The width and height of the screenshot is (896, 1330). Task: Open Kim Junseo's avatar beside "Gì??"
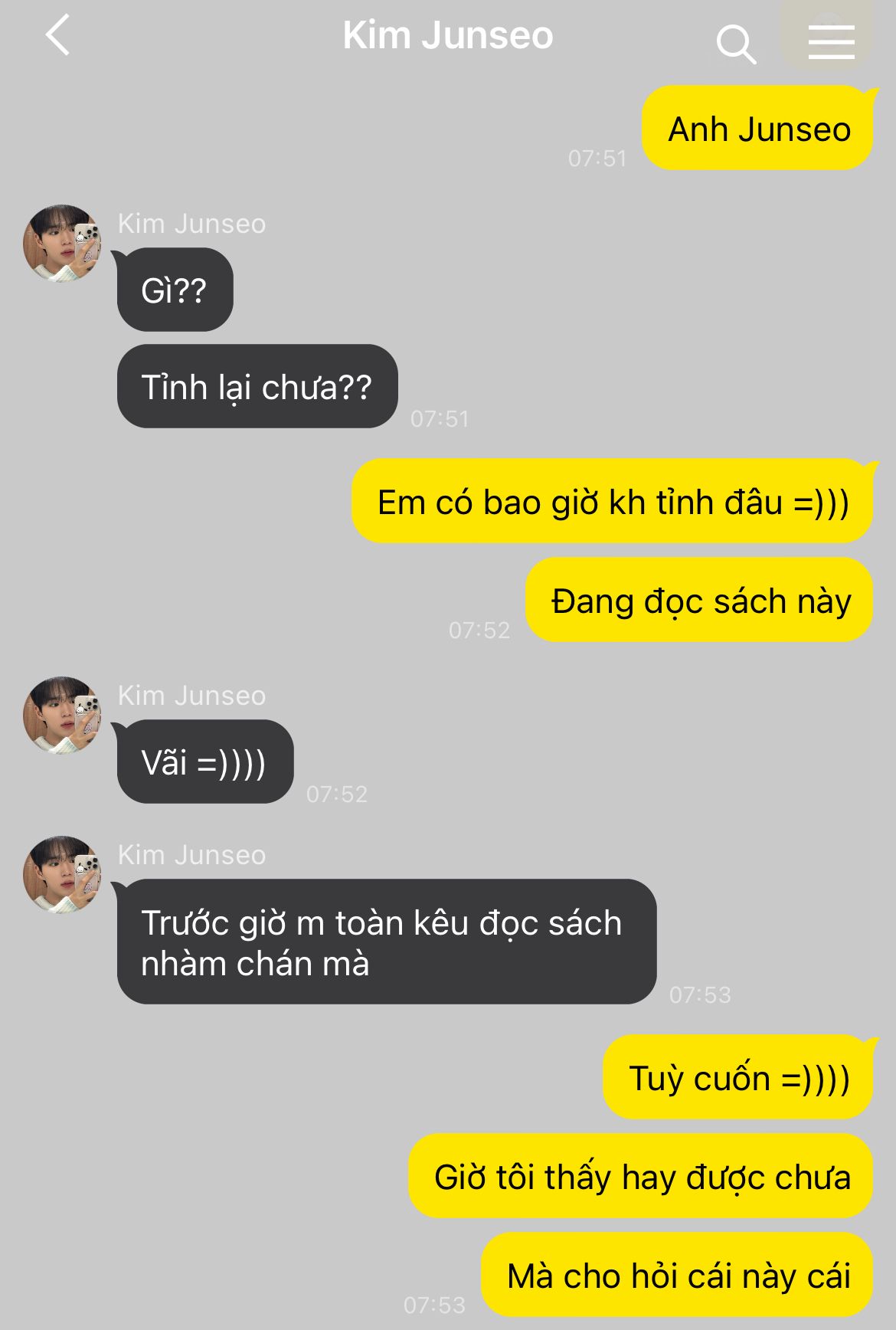[62, 243]
